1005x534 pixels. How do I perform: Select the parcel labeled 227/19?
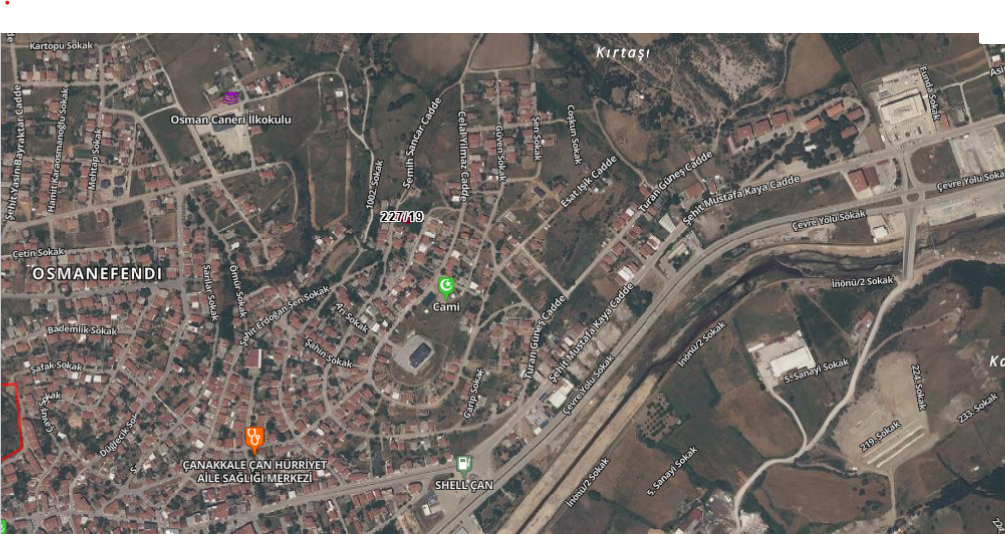402,216
